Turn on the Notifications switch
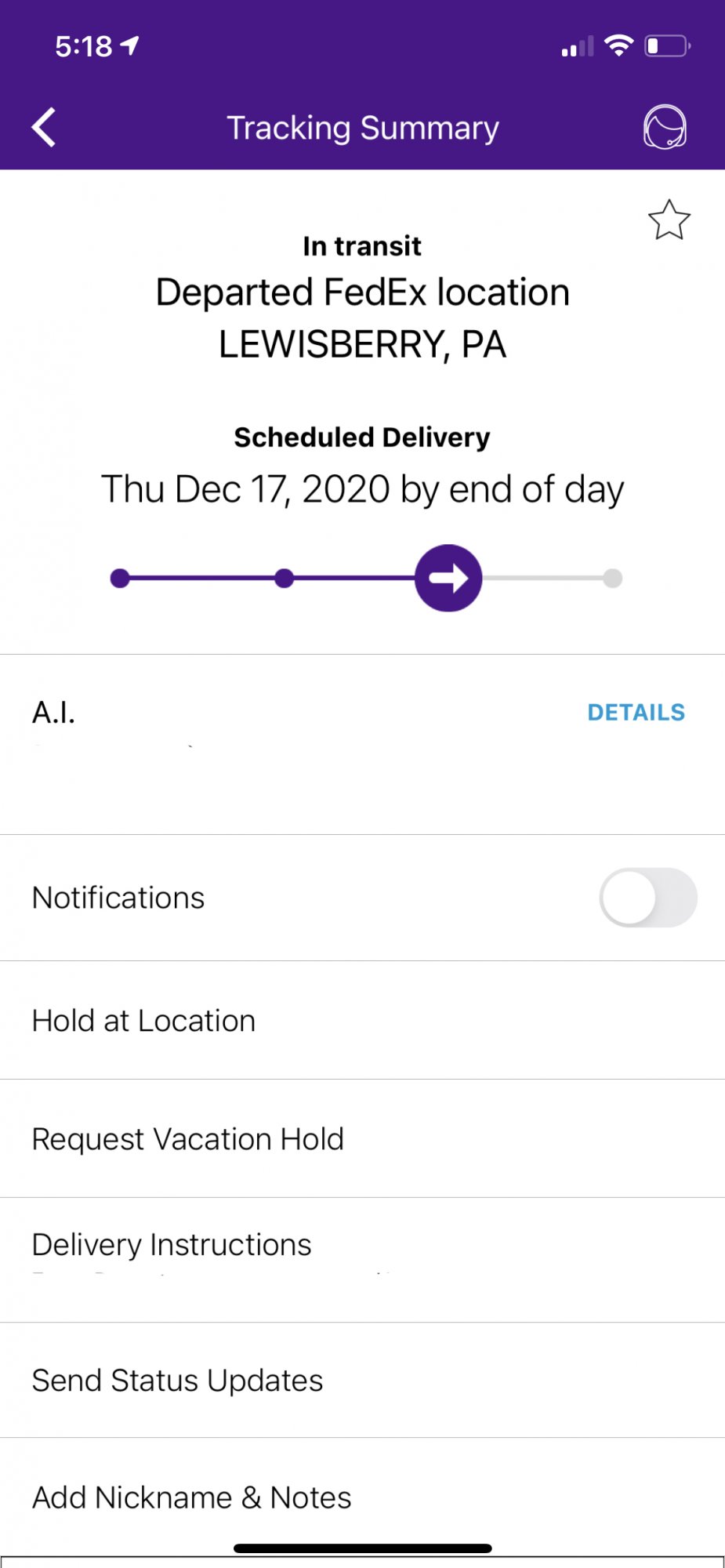The image size is (725, 1568). click(x=647, y=898)
